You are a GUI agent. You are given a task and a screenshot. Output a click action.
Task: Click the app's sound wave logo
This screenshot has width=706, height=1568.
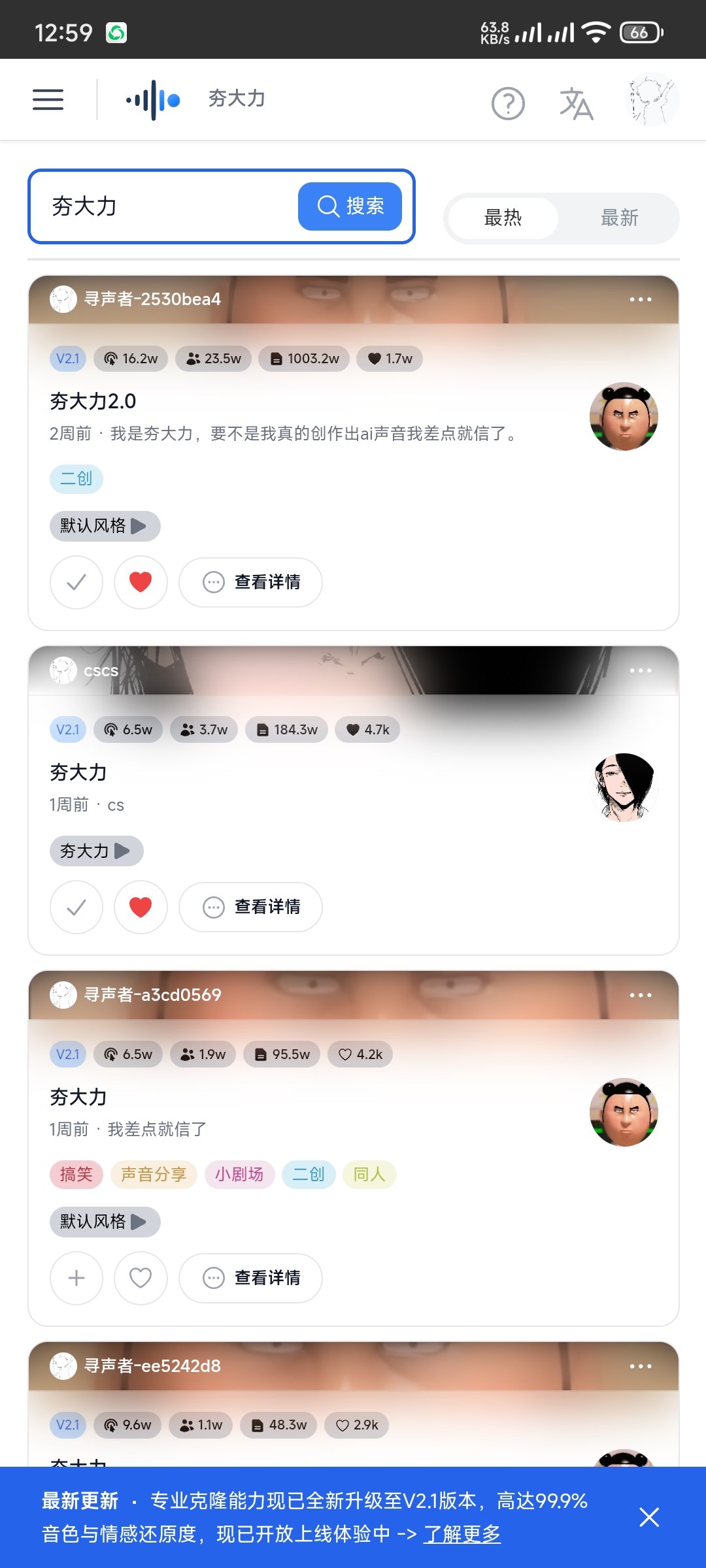pyautogui.click(x=151, y=99)
